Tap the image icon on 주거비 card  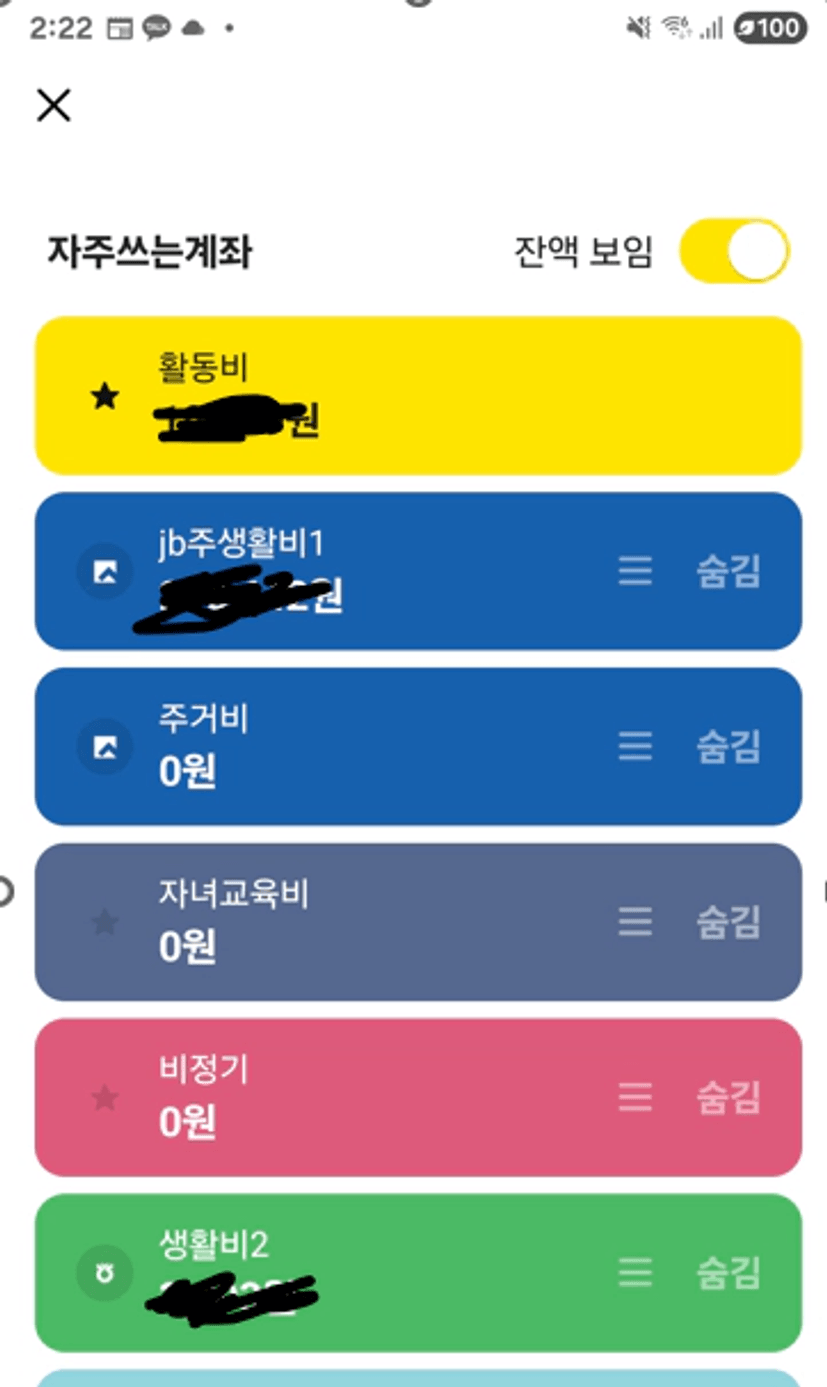pos(105,746)
